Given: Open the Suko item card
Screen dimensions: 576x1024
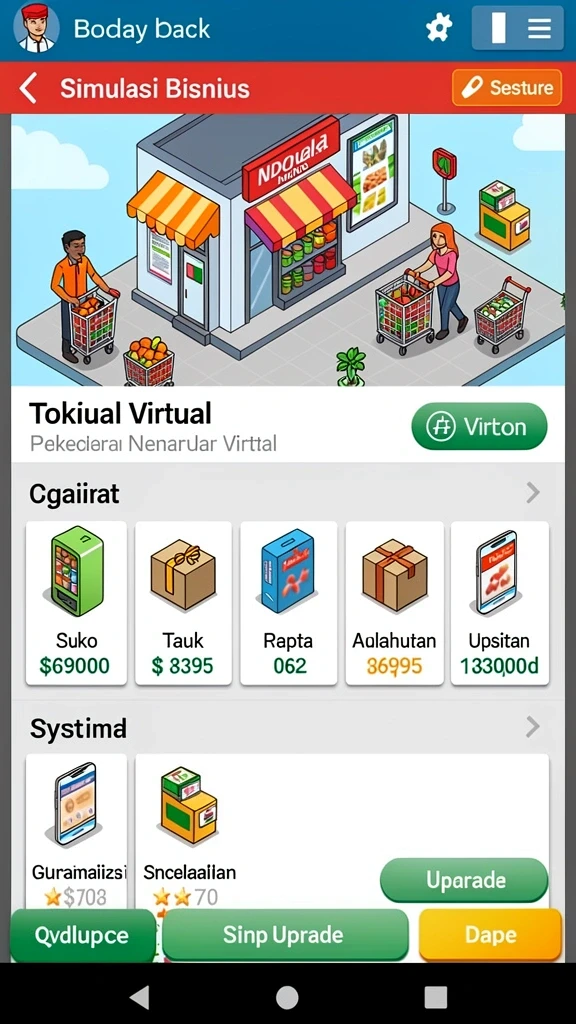Looking at the screenshot, I should [76, 603].
